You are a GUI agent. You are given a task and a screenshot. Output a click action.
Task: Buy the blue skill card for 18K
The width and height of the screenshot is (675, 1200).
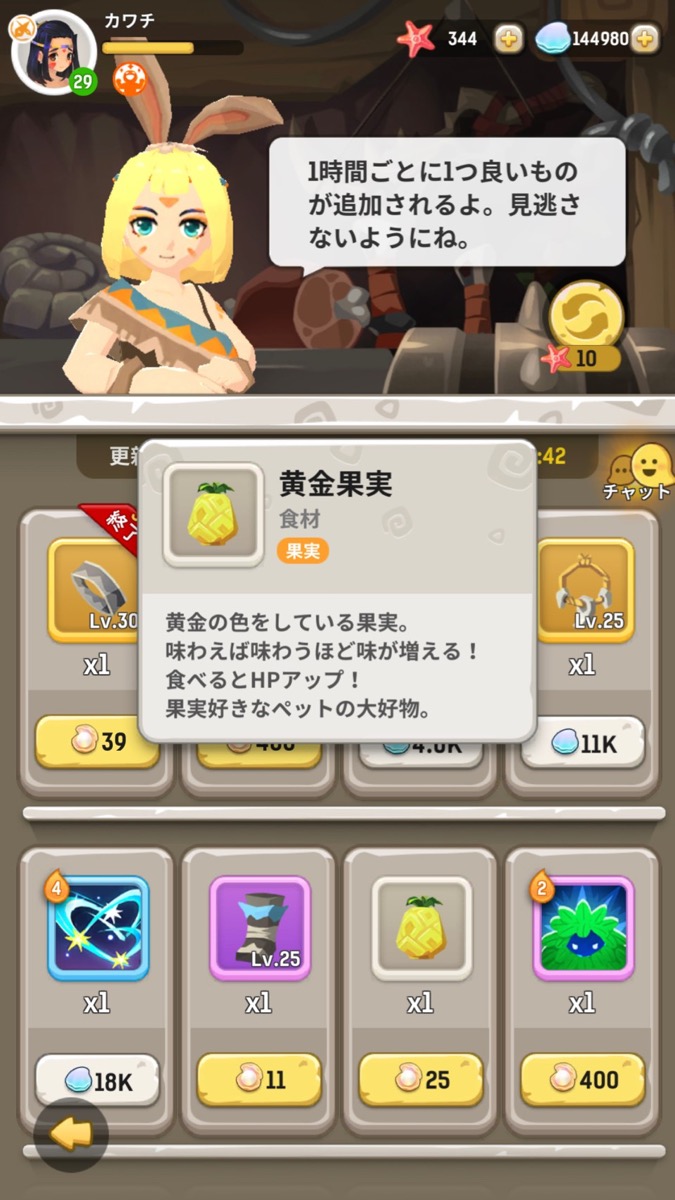(97, 1079)
